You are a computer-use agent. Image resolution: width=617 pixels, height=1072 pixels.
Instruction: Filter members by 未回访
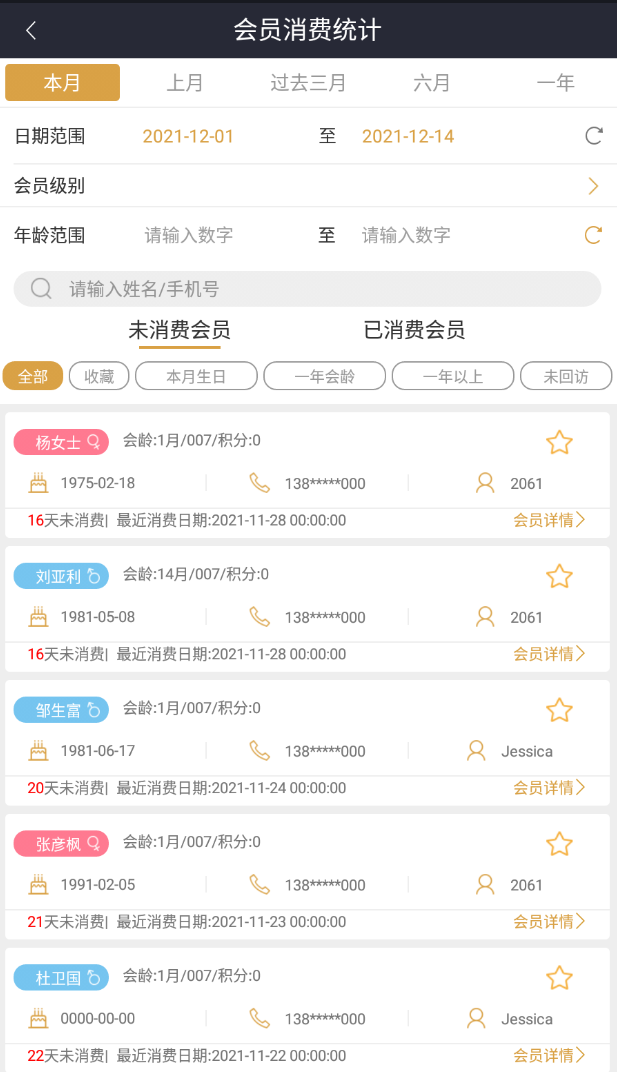566,376
